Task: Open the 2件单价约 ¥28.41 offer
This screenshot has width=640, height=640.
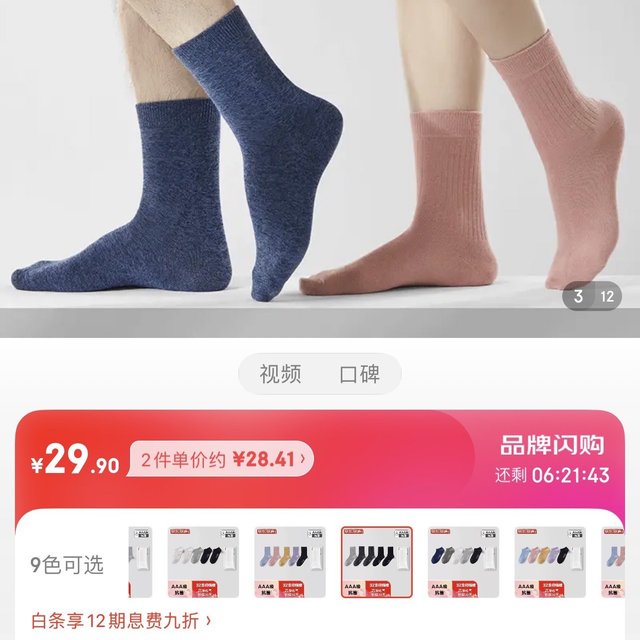Action: pyautogui.click(x=222, y=460)
